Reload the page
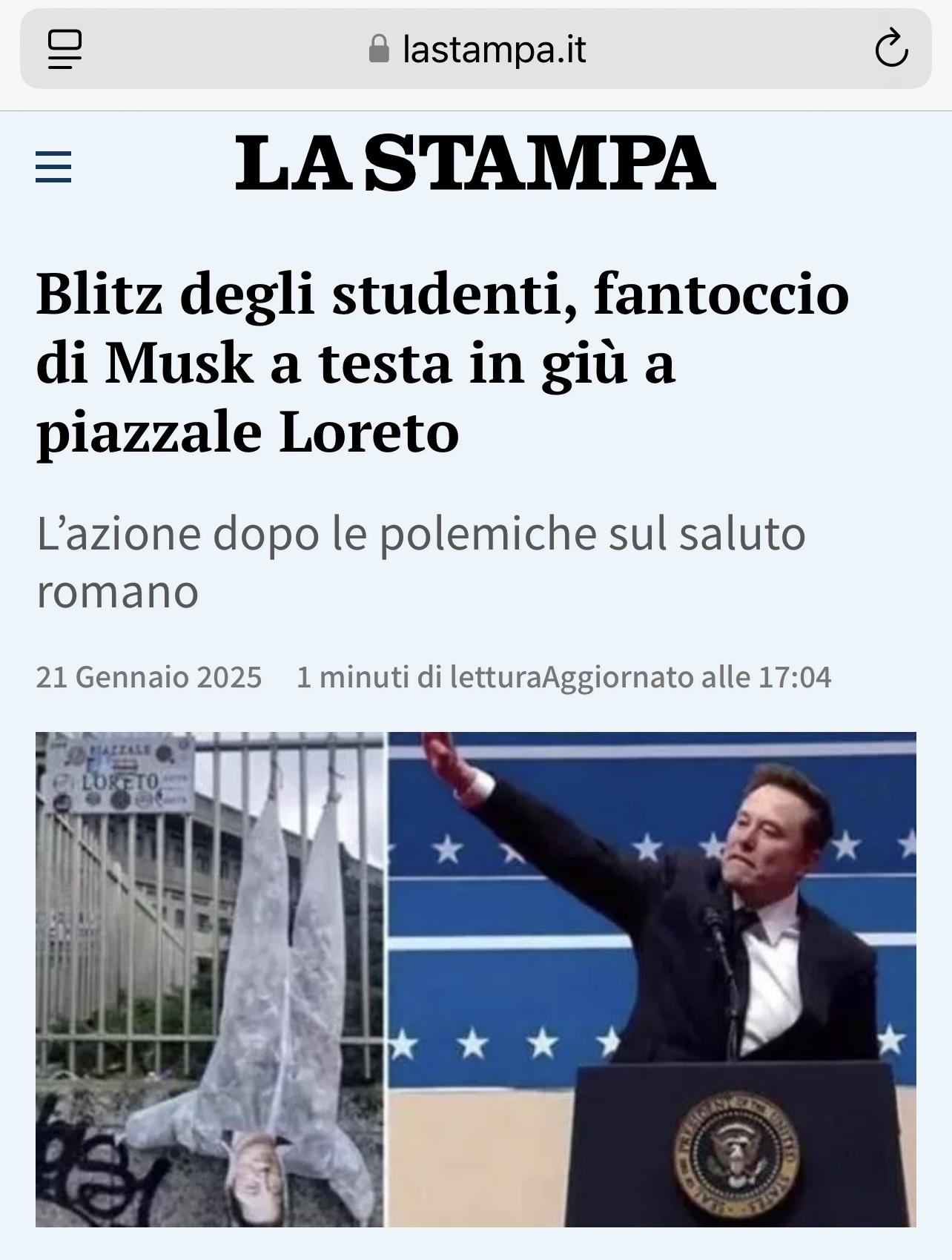 [x=890, y=50]
